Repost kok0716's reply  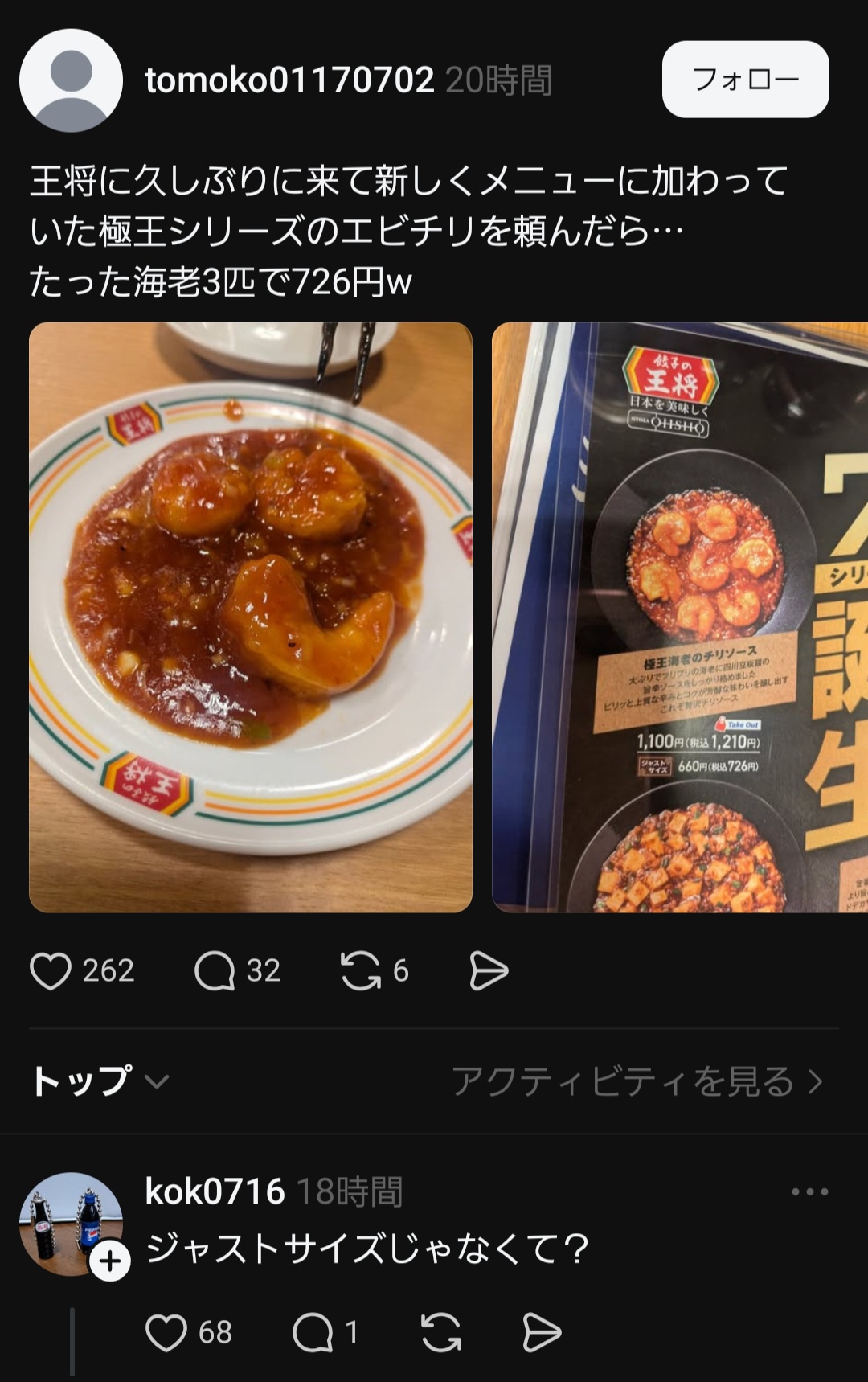(x=441, y=1332)
